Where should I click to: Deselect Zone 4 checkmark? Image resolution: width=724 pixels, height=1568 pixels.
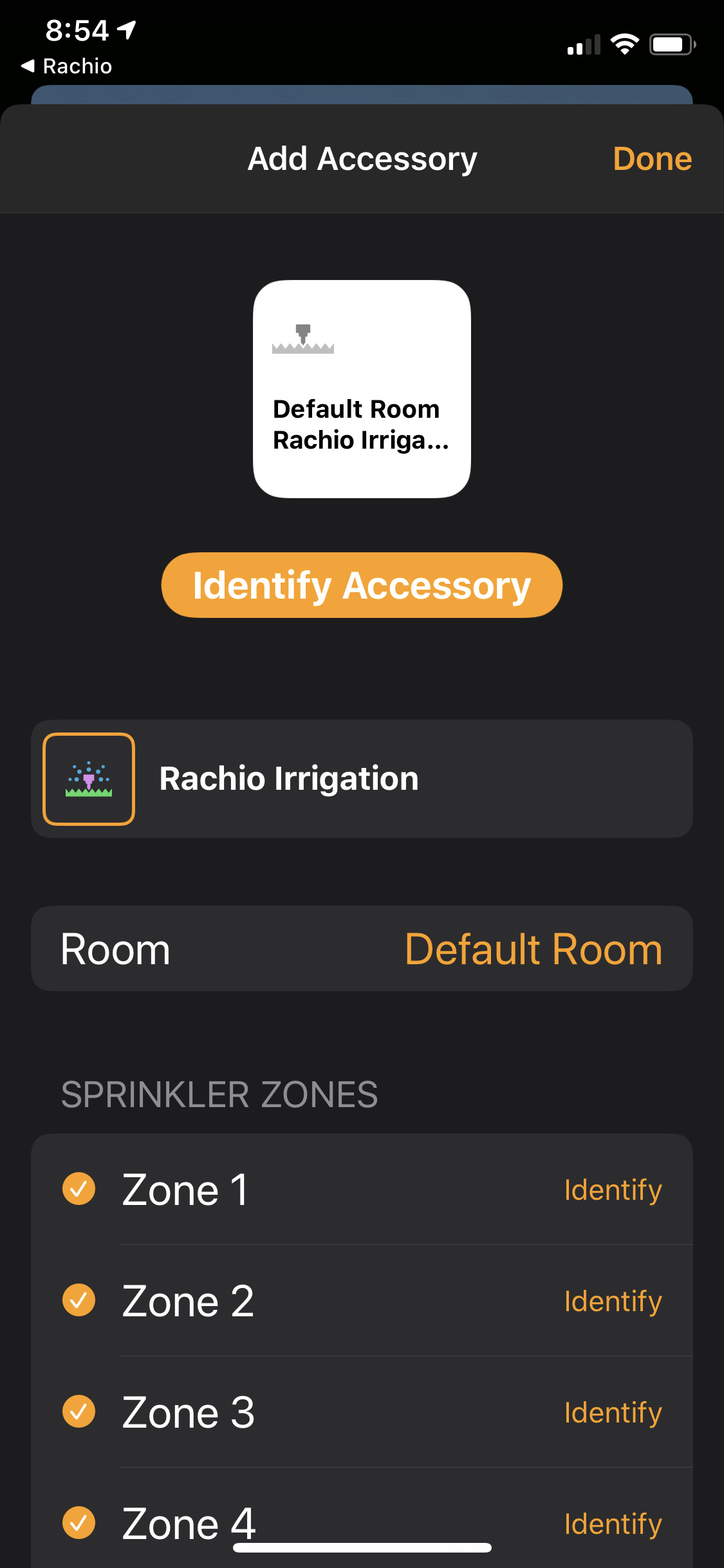[79, 1522]
